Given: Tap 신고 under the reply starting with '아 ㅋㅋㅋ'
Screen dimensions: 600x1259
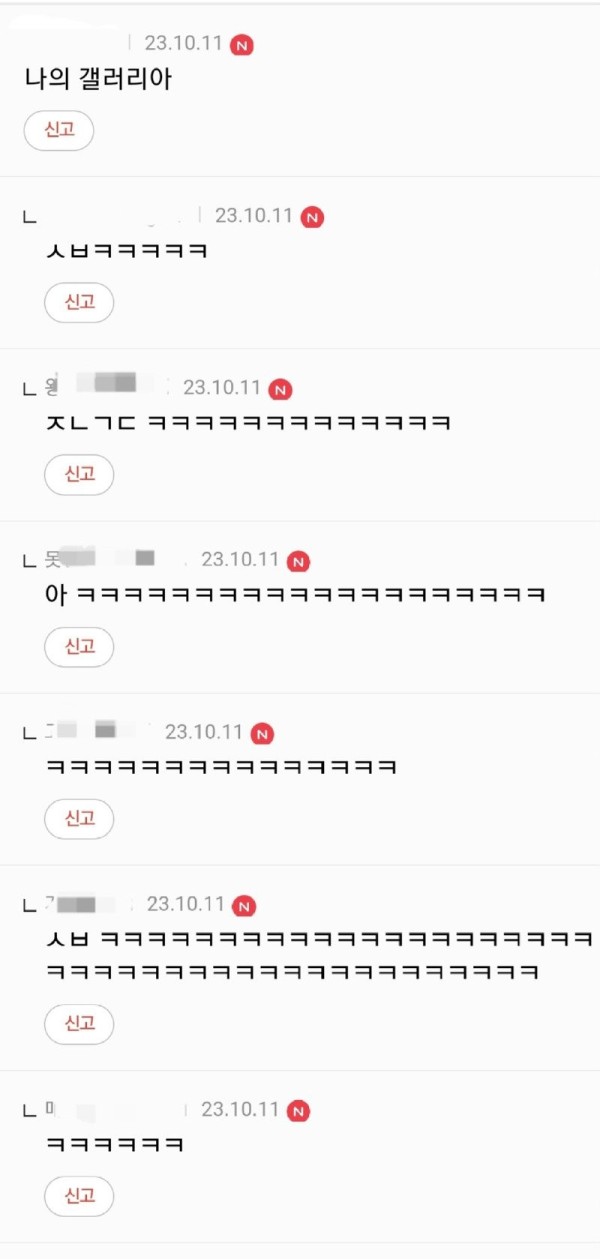Looking at the screenshot, I should pos(79,647).
